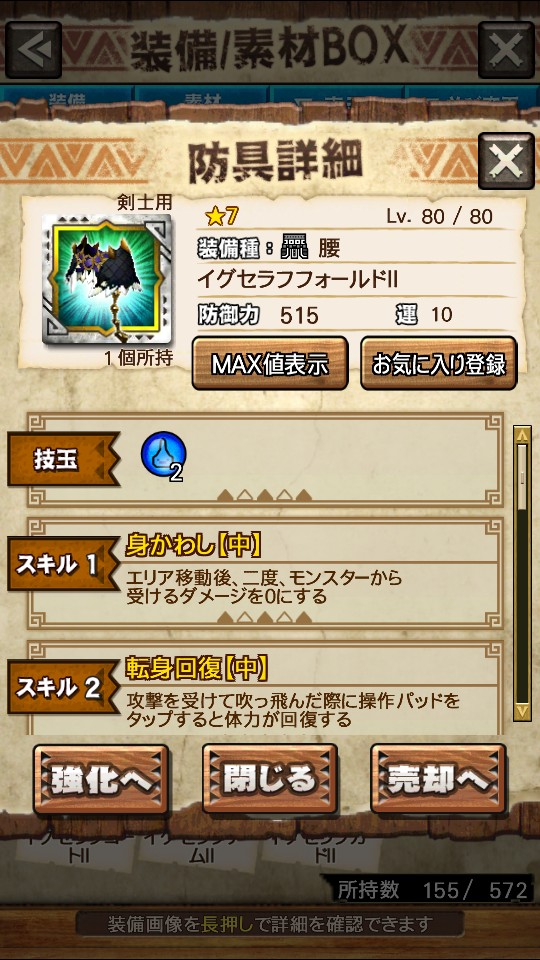Tap the scrollbar up arrow

tap(522, 435)
